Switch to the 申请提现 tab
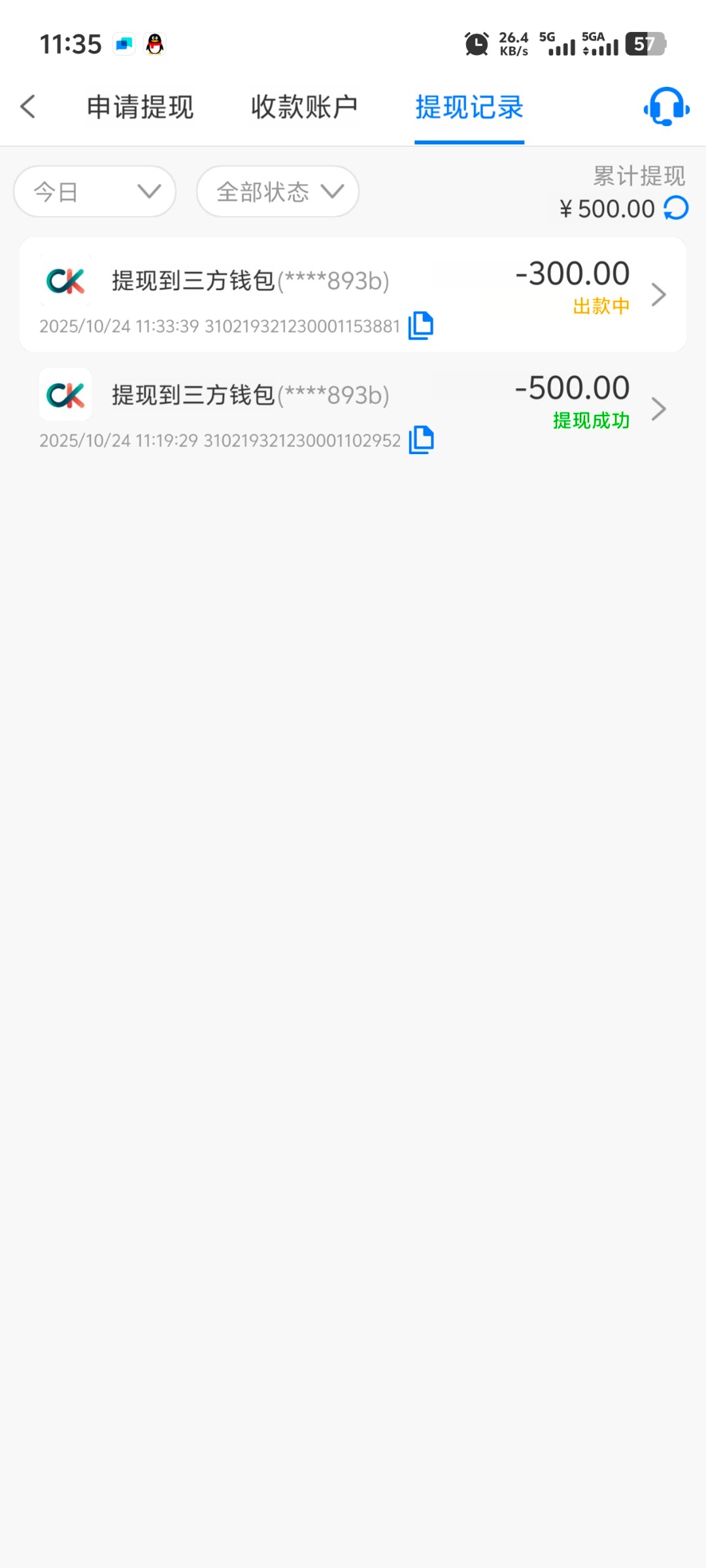Image resolution: width=706 pixels, height=1568 pixels. pos(140,107)
